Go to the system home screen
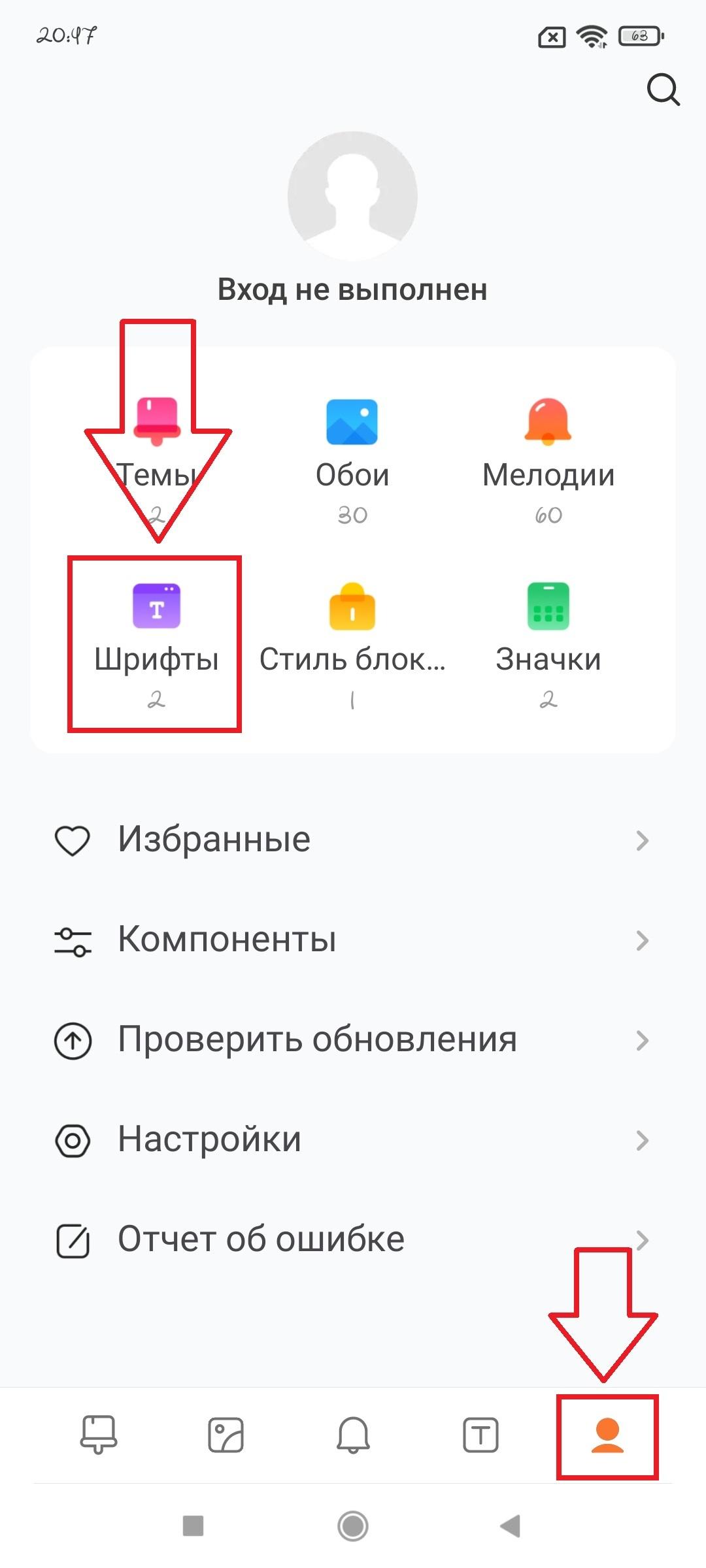Image resolution: width=706 pixels, height=1568 pixels. pyautogui.click(x=353, y=1526)
